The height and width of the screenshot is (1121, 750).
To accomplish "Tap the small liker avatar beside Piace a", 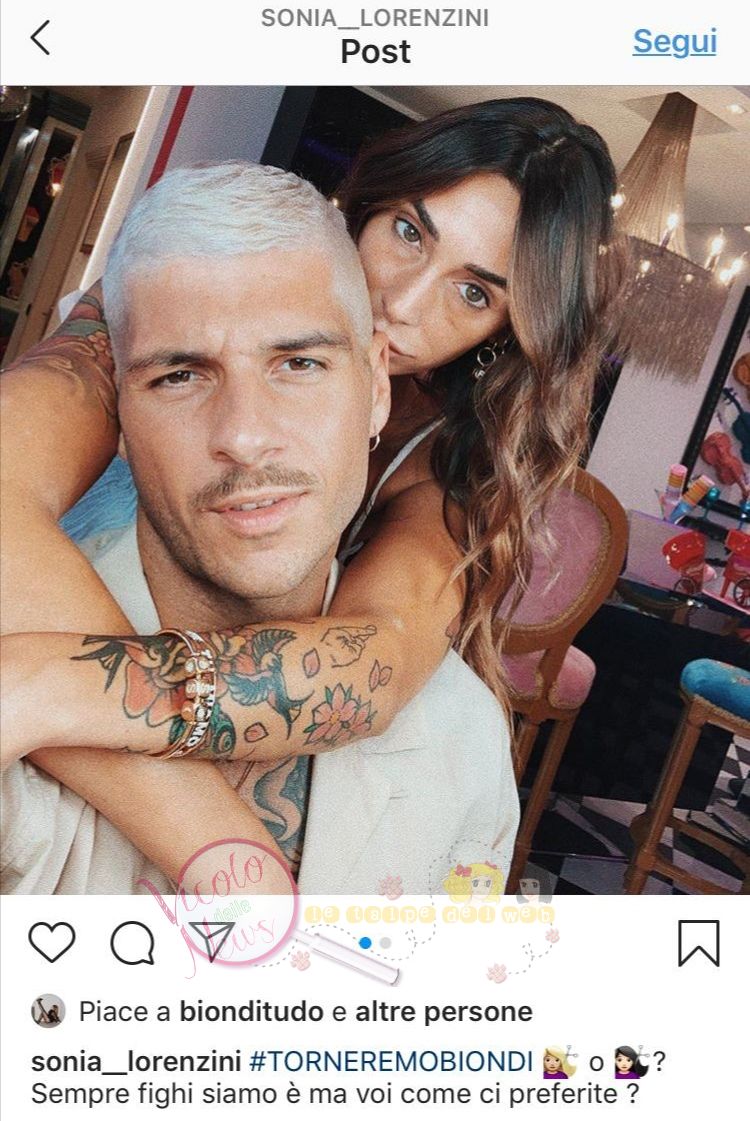I will tap(47, 1012).
